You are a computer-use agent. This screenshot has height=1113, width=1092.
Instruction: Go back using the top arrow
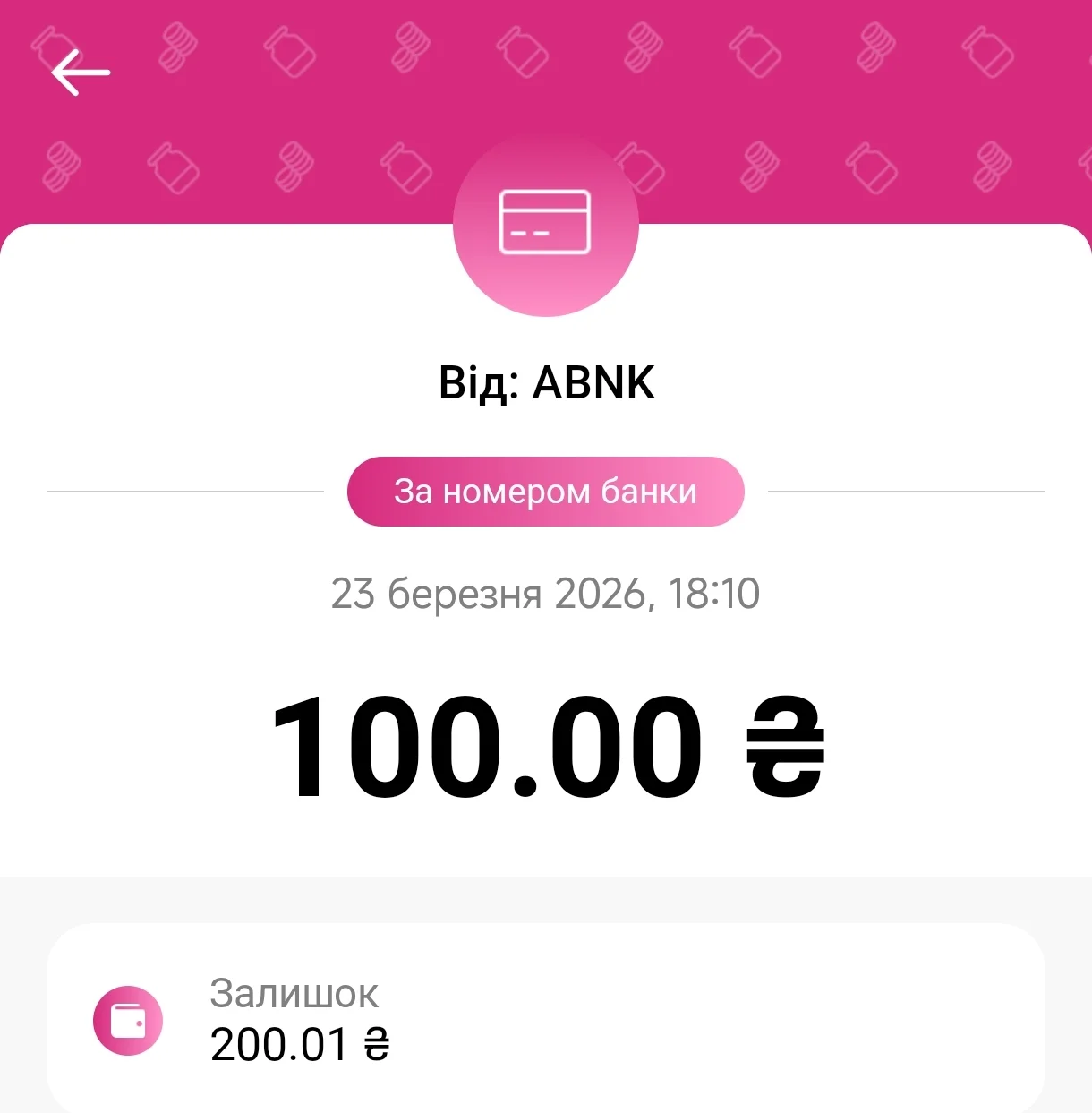click(81, 72)
